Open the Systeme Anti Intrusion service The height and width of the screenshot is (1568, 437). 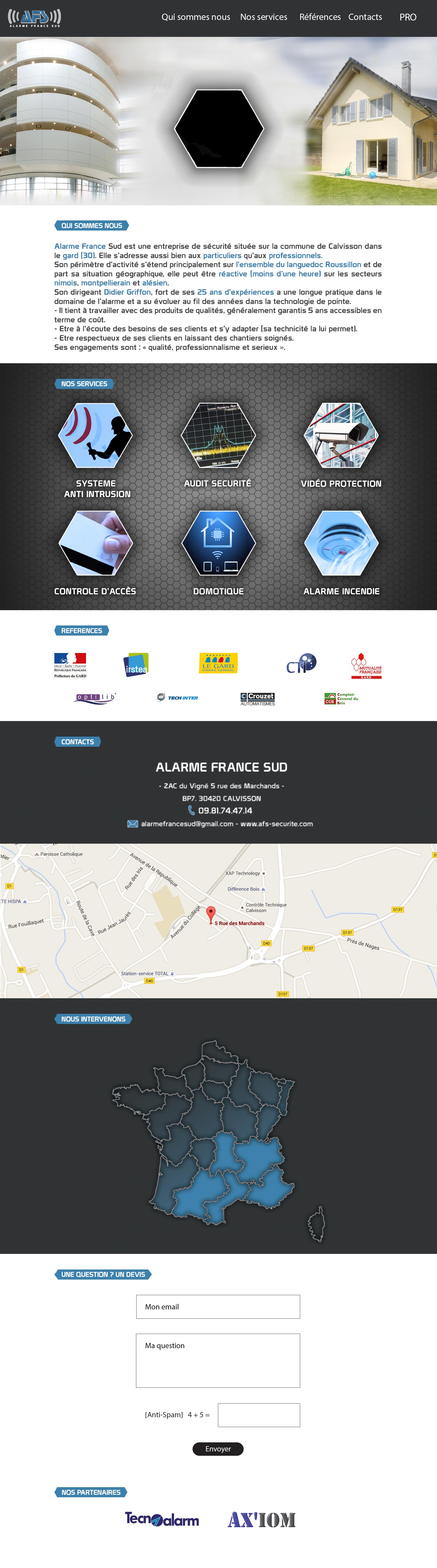tap(96, 436)
